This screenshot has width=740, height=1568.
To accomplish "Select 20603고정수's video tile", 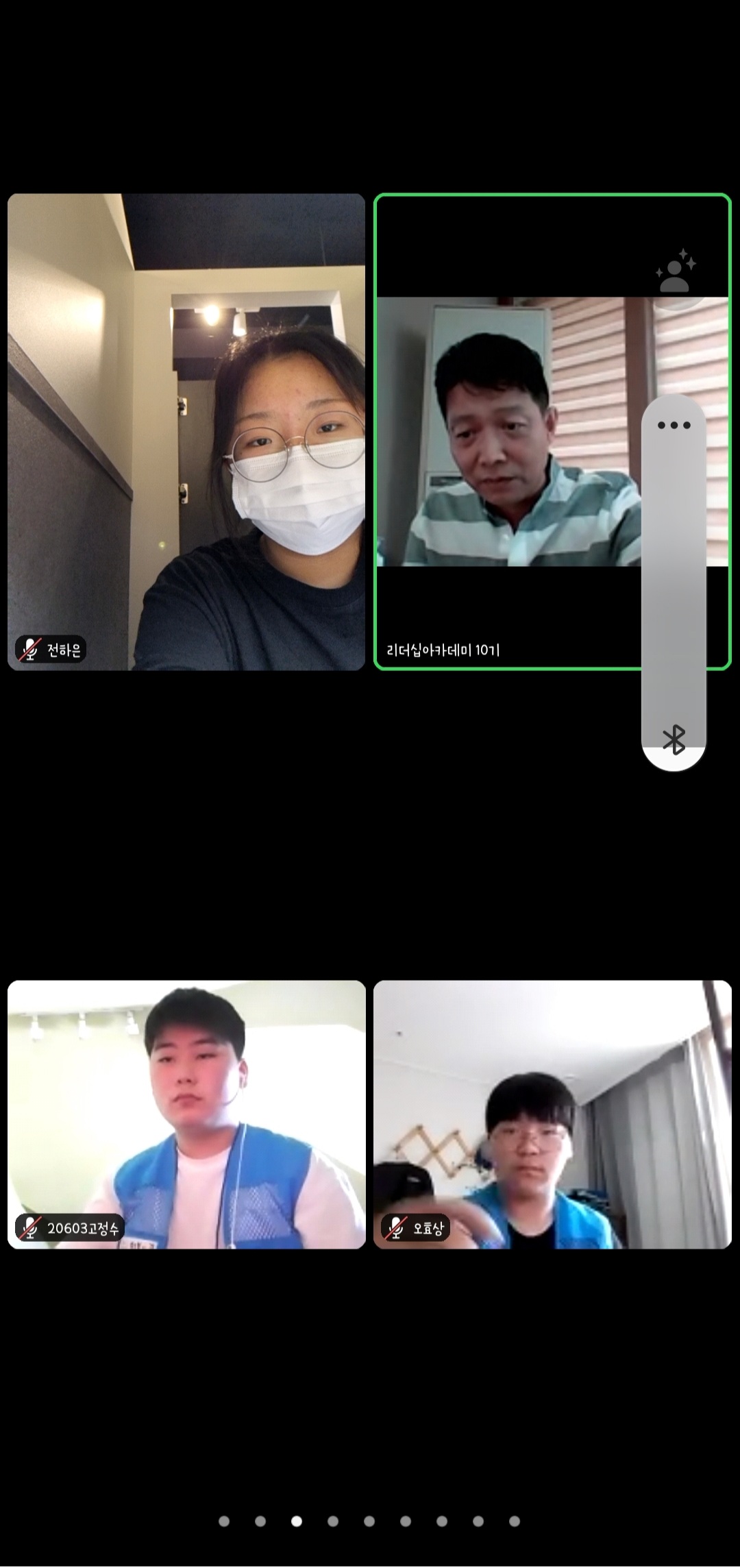I will [186, 1114].
